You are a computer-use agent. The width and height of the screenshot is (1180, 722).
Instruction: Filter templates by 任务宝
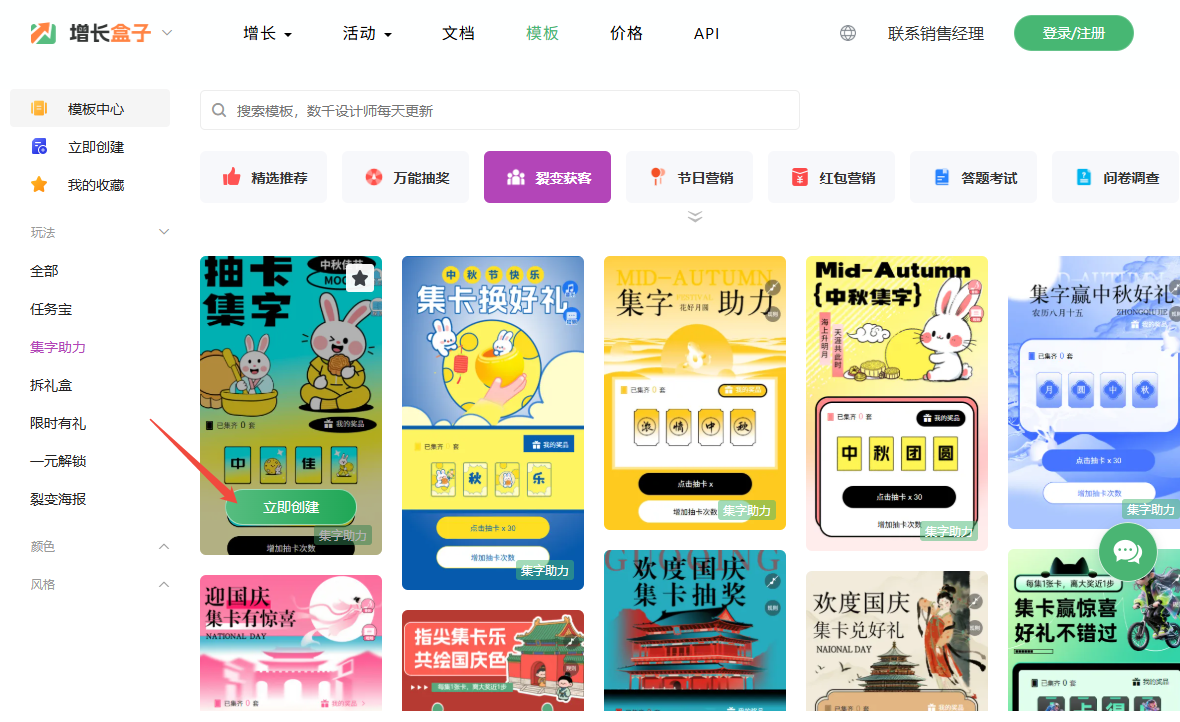tap(51, 309)
